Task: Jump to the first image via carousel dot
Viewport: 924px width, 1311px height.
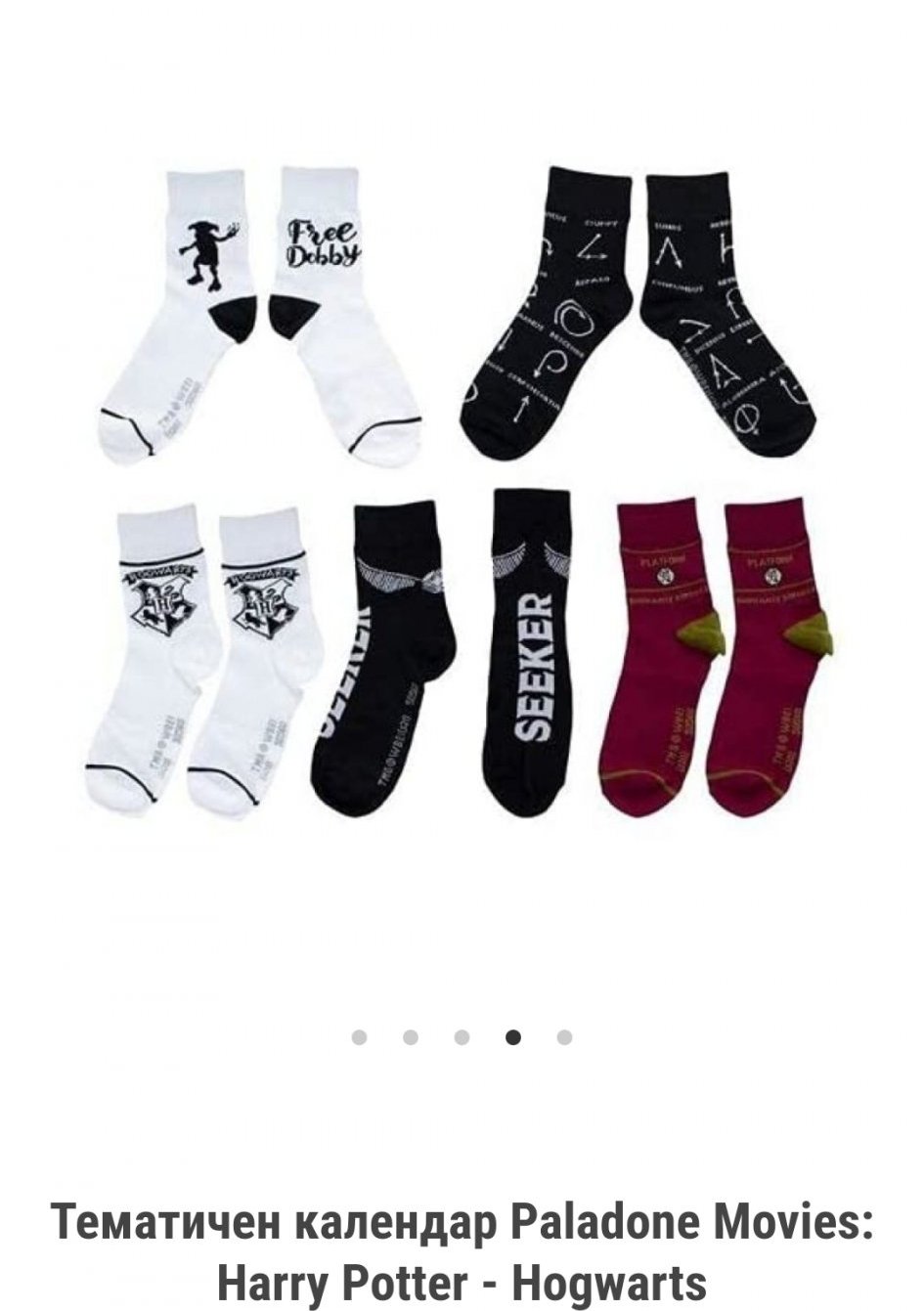Action: [x=360, y=1037]
